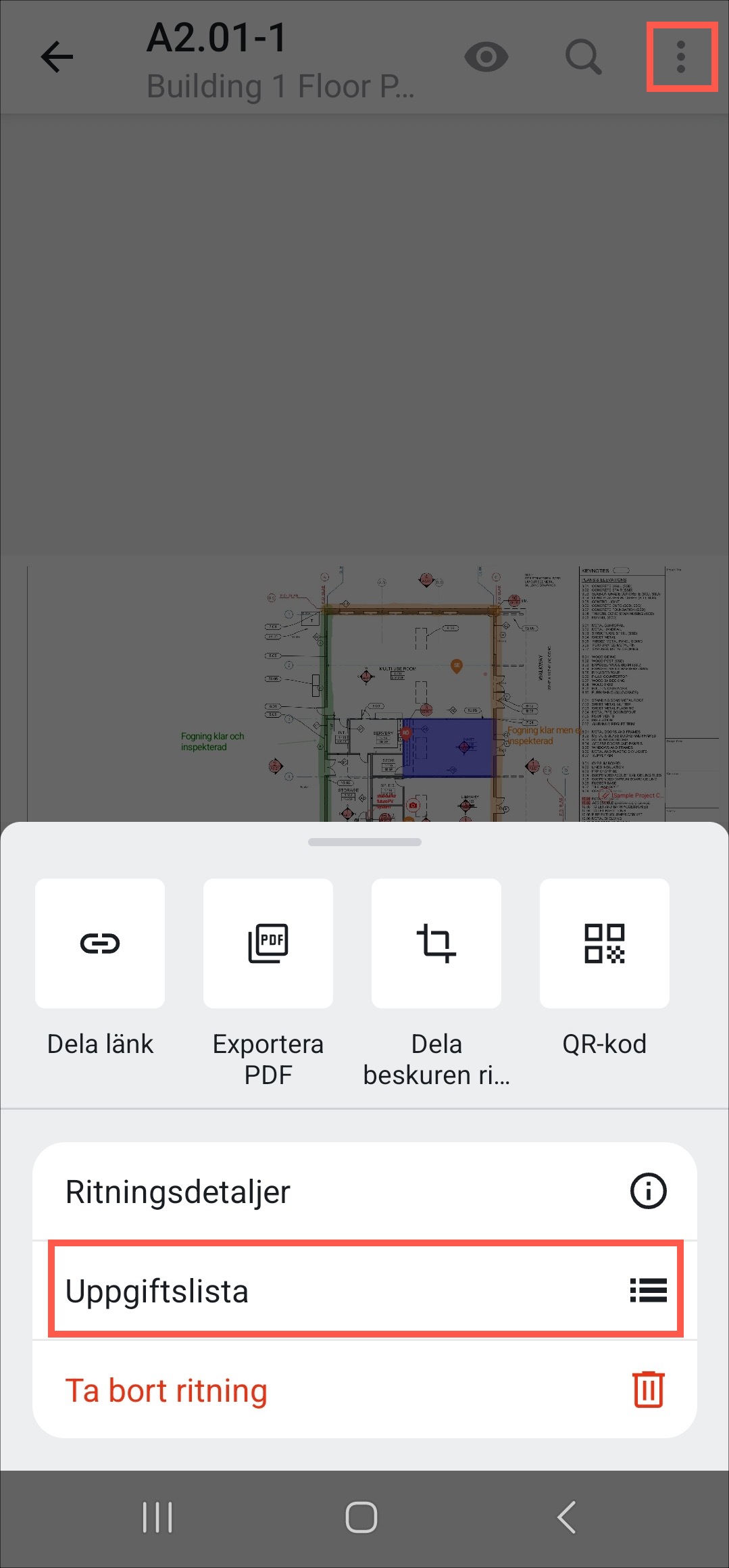Open recent apps from the navigation bar

pos(157,1517)
